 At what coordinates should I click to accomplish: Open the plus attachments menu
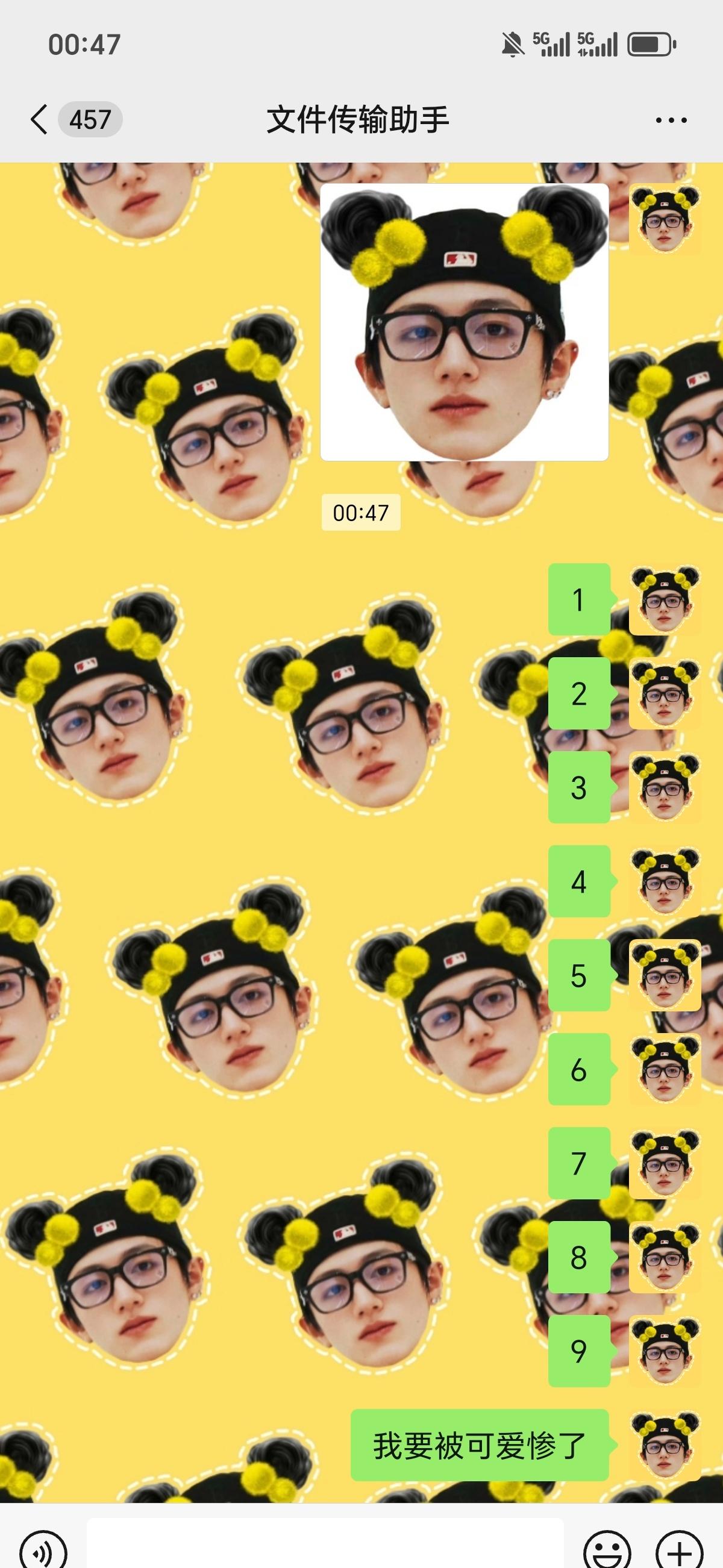679,1550
